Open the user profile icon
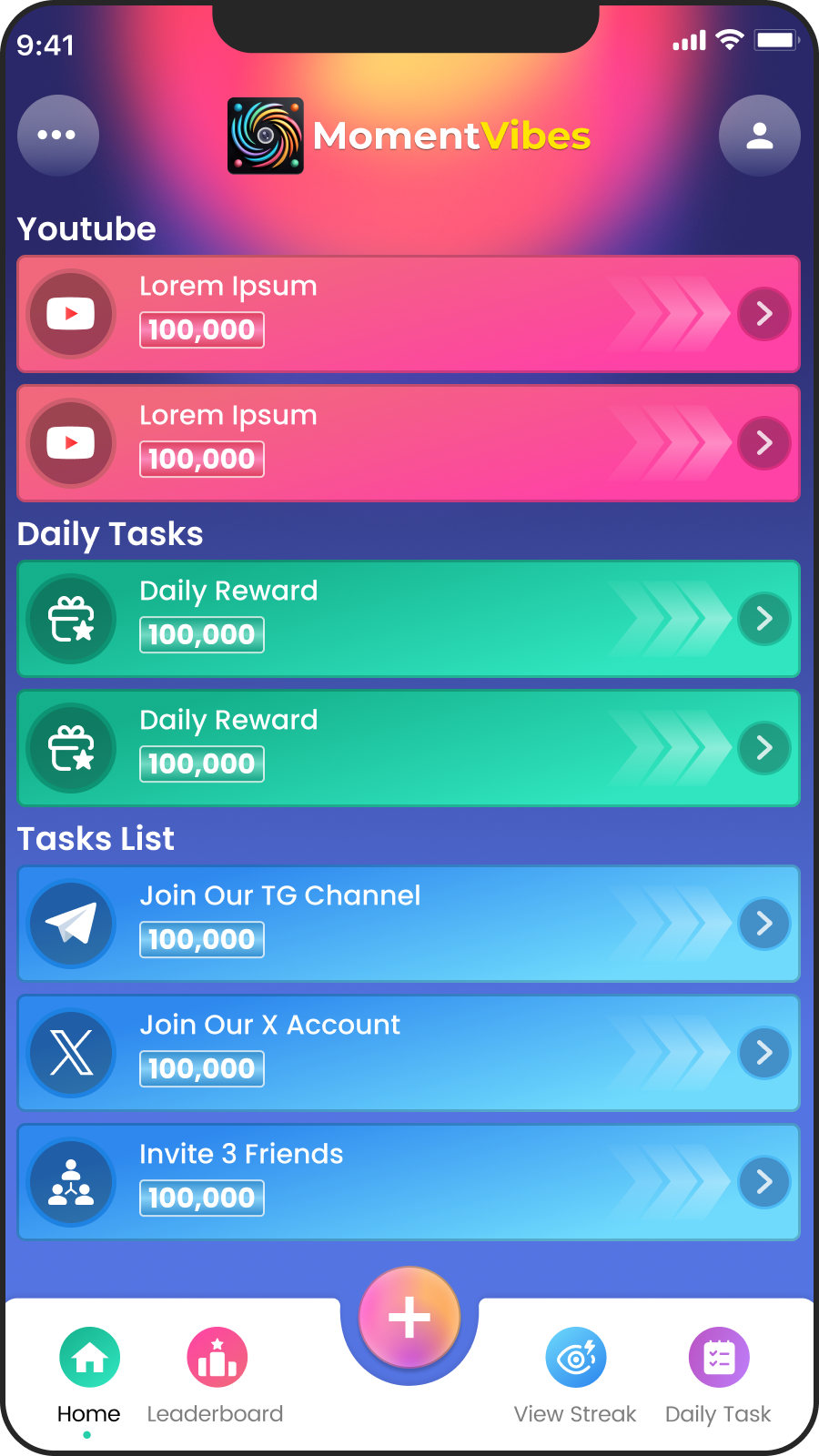This screenshot has width=819, height=1456. coord(759,136)
